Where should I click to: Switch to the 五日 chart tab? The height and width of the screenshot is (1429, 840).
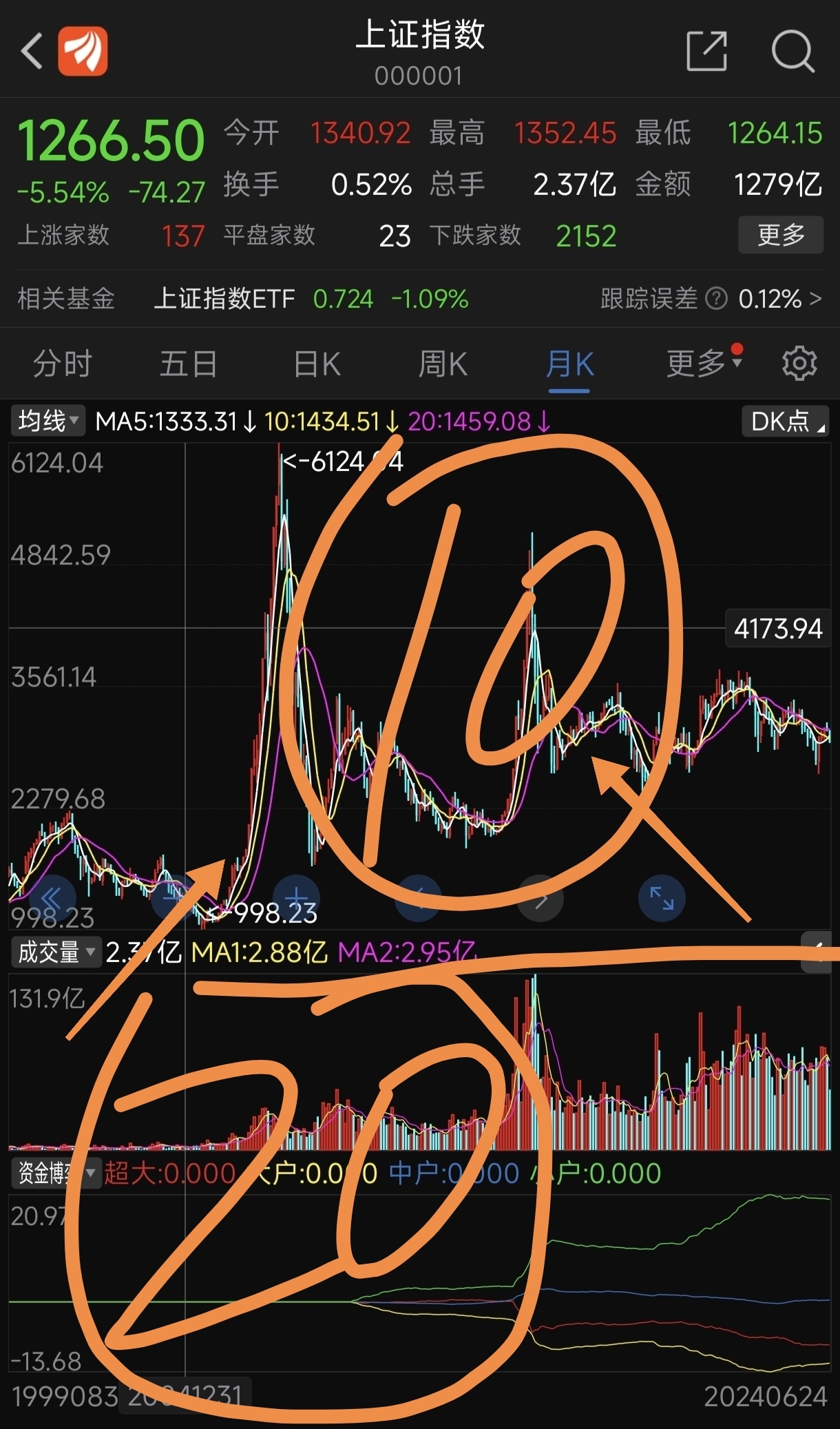point(189,364)
